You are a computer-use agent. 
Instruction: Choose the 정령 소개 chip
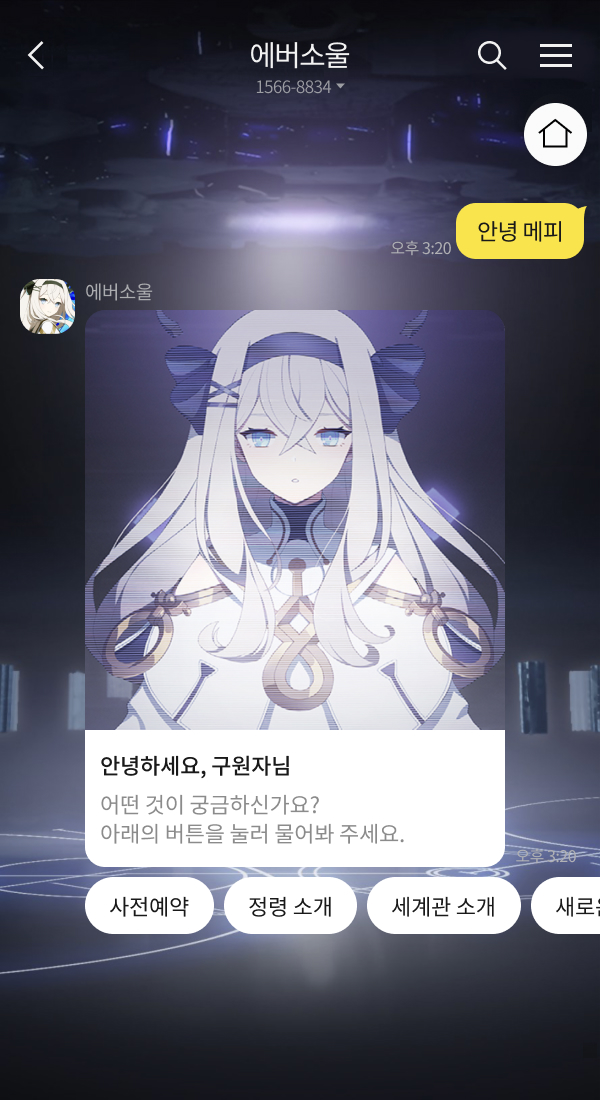pyautogui.click(x=290, y=906)
